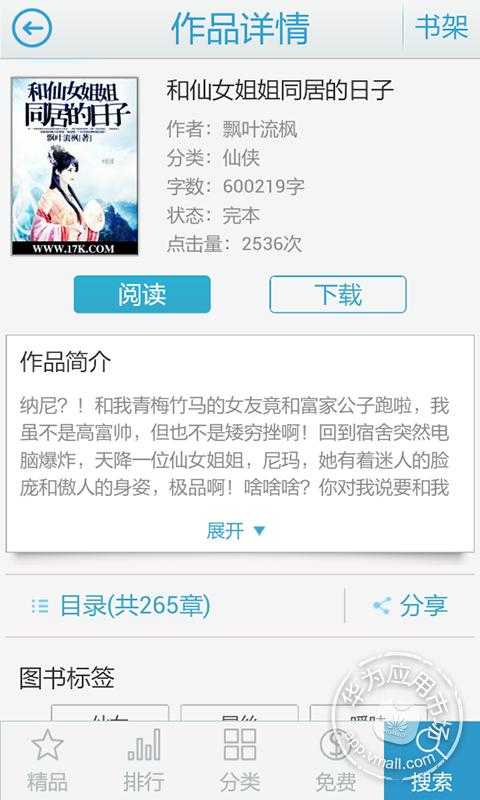The width and height of the screenshot is (480, 800).
Task: Open the 书架 bookshelf
Action: click(x=441, y=28)
